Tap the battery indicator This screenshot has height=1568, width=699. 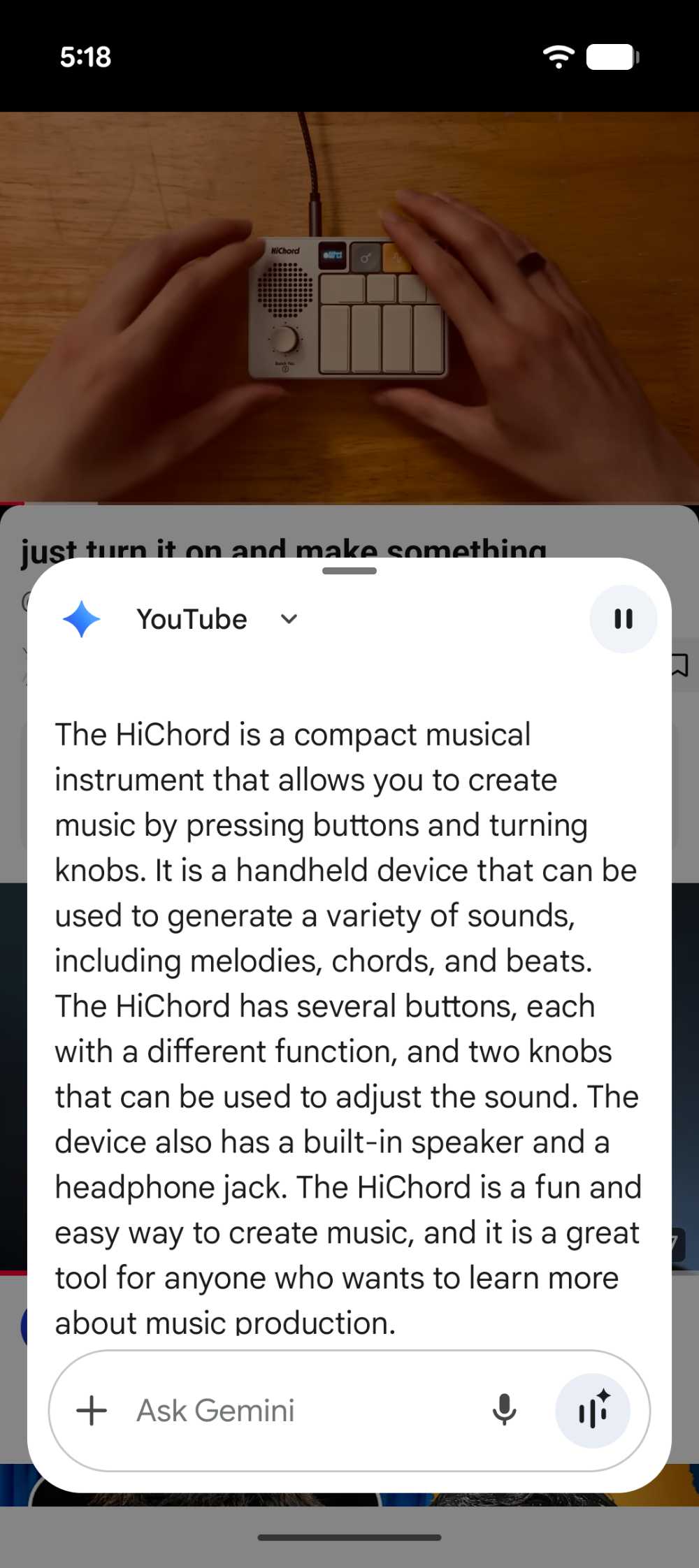tap(612, 57)
